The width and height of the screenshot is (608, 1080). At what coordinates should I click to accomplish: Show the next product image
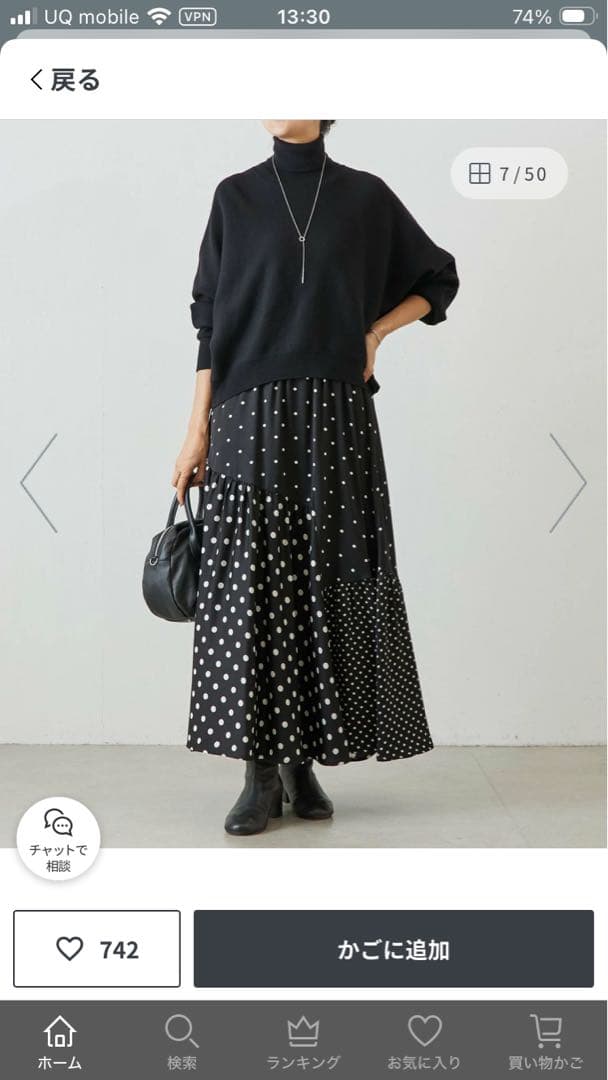567,483
